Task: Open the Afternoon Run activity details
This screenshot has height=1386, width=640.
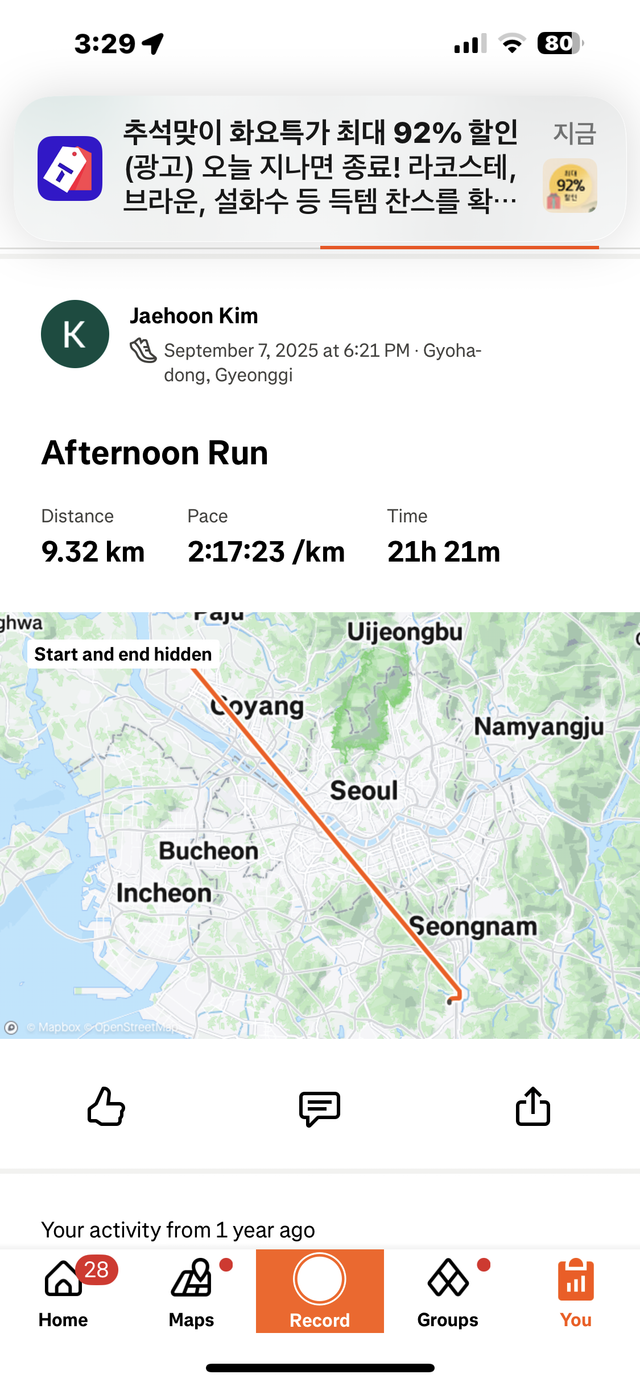Action: [155, 453]
